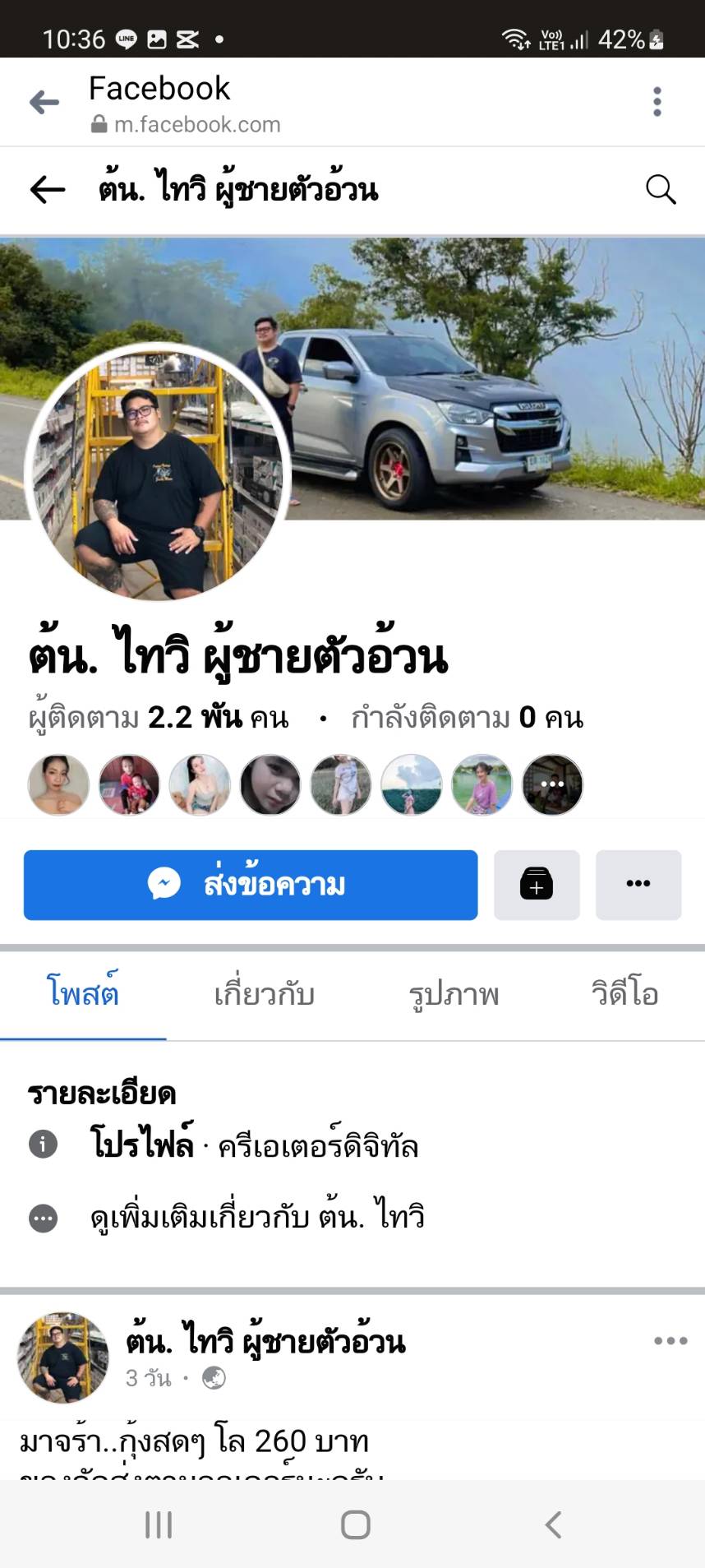
Task: Switch to the รูปภาพ tab
Action: point(454,994)
